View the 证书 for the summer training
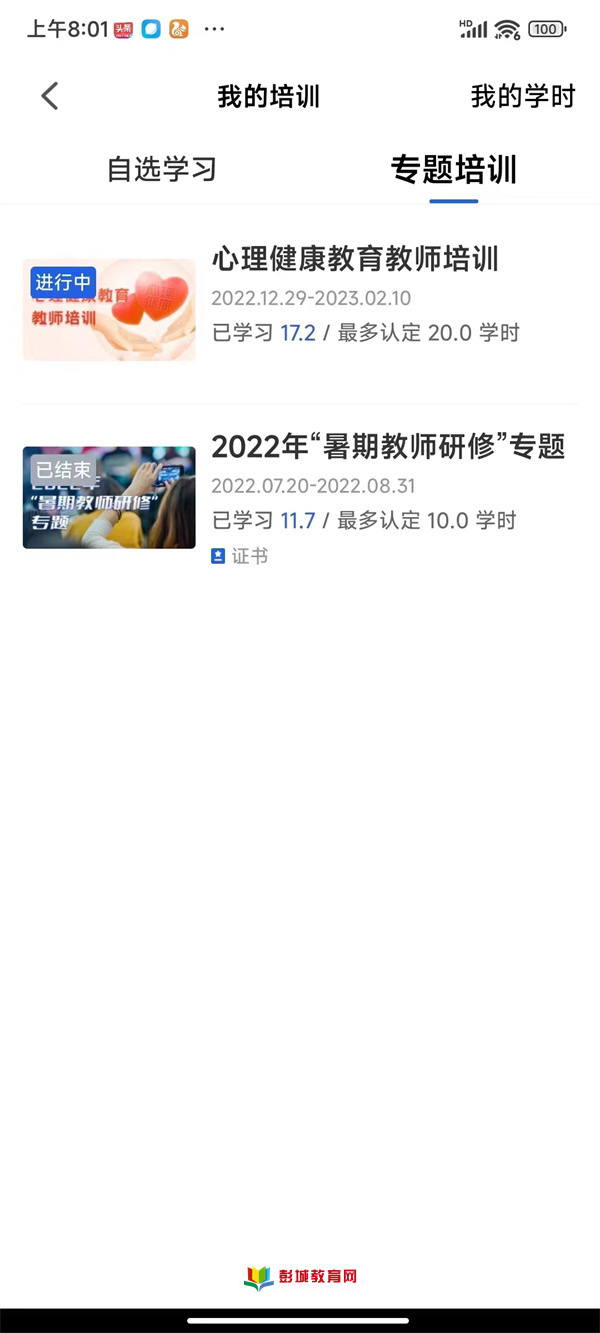Viewport: 600px width, 1333px height. 240,556
